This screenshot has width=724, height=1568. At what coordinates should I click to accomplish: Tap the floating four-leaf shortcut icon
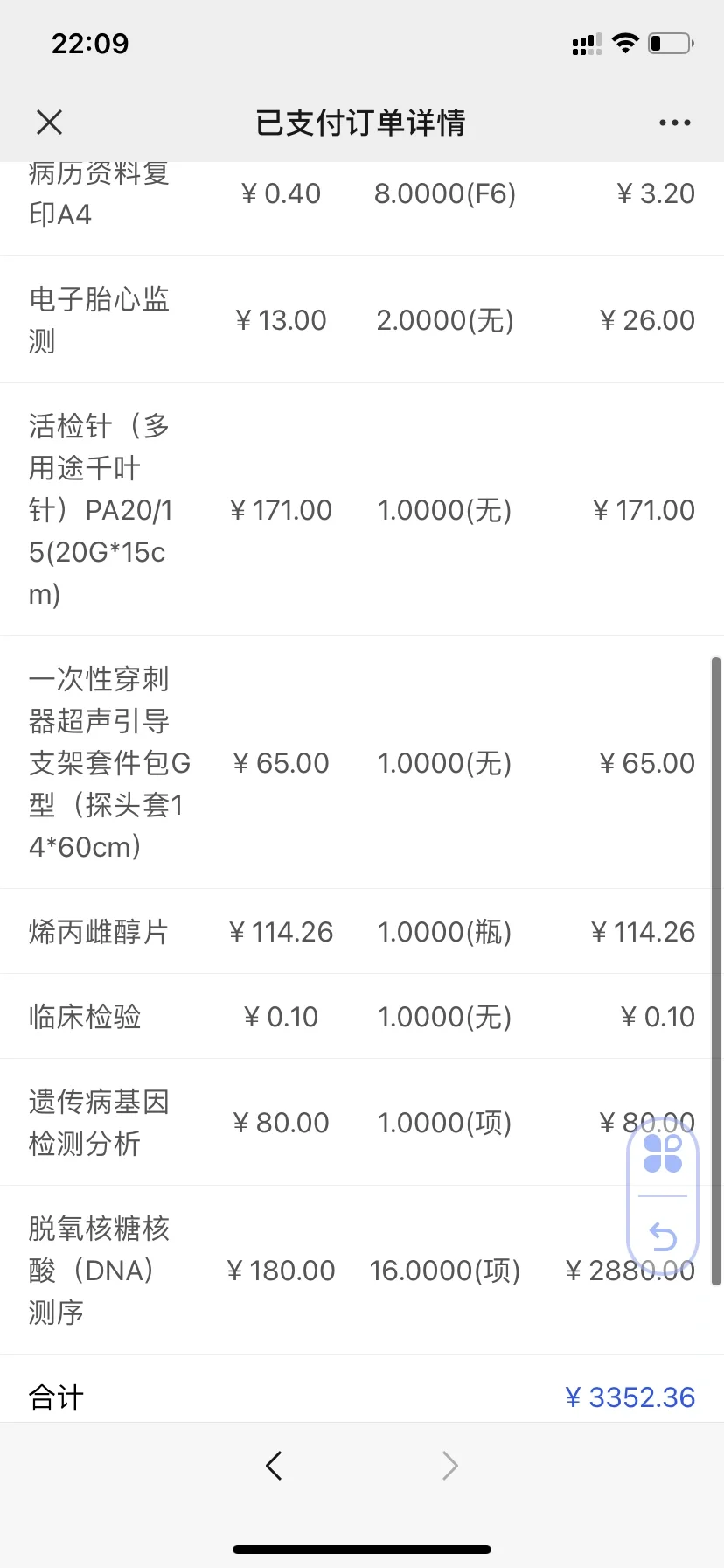coord(663,1153)
